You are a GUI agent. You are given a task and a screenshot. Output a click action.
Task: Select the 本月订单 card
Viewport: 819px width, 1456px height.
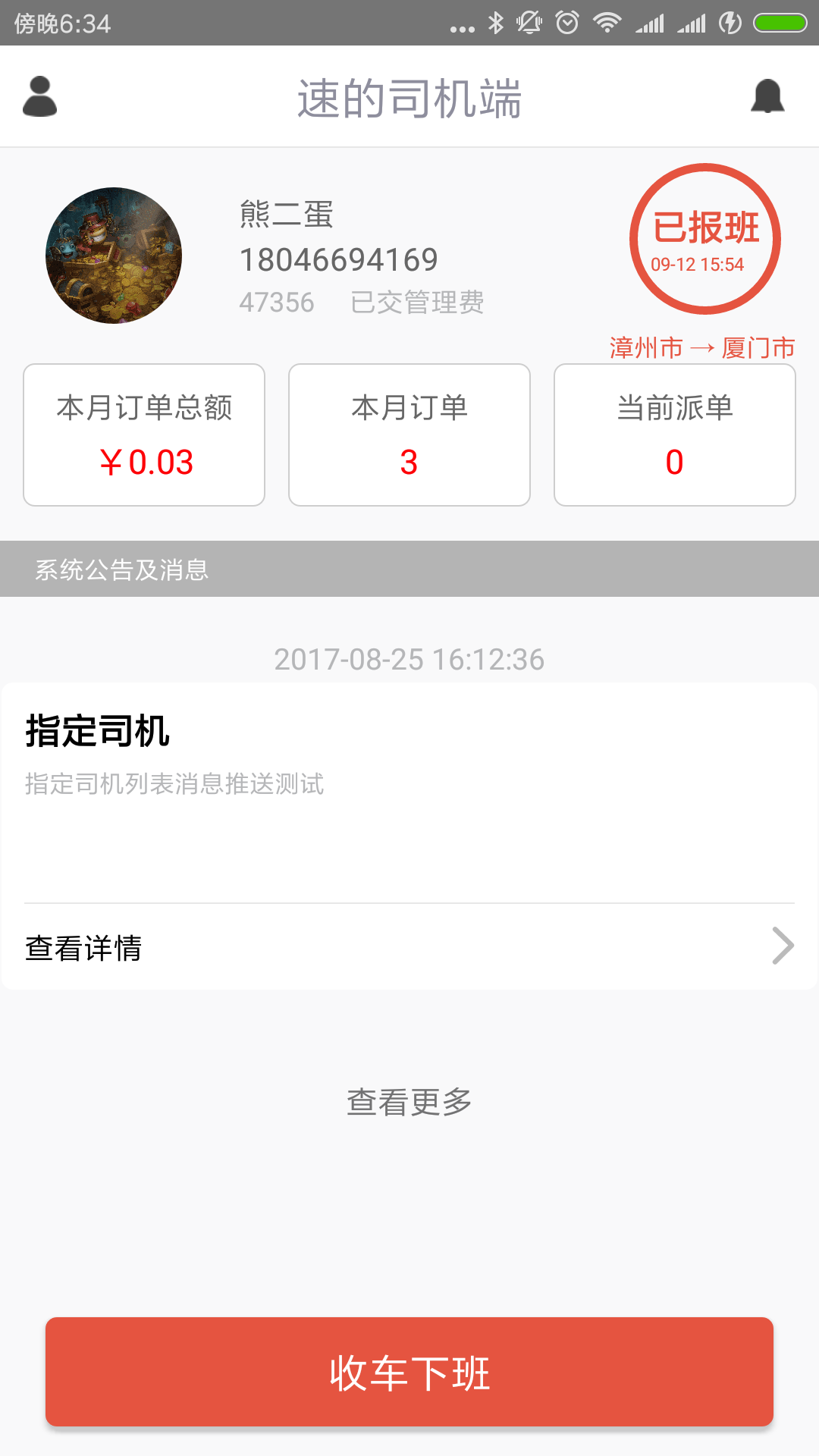pos(409,435)
